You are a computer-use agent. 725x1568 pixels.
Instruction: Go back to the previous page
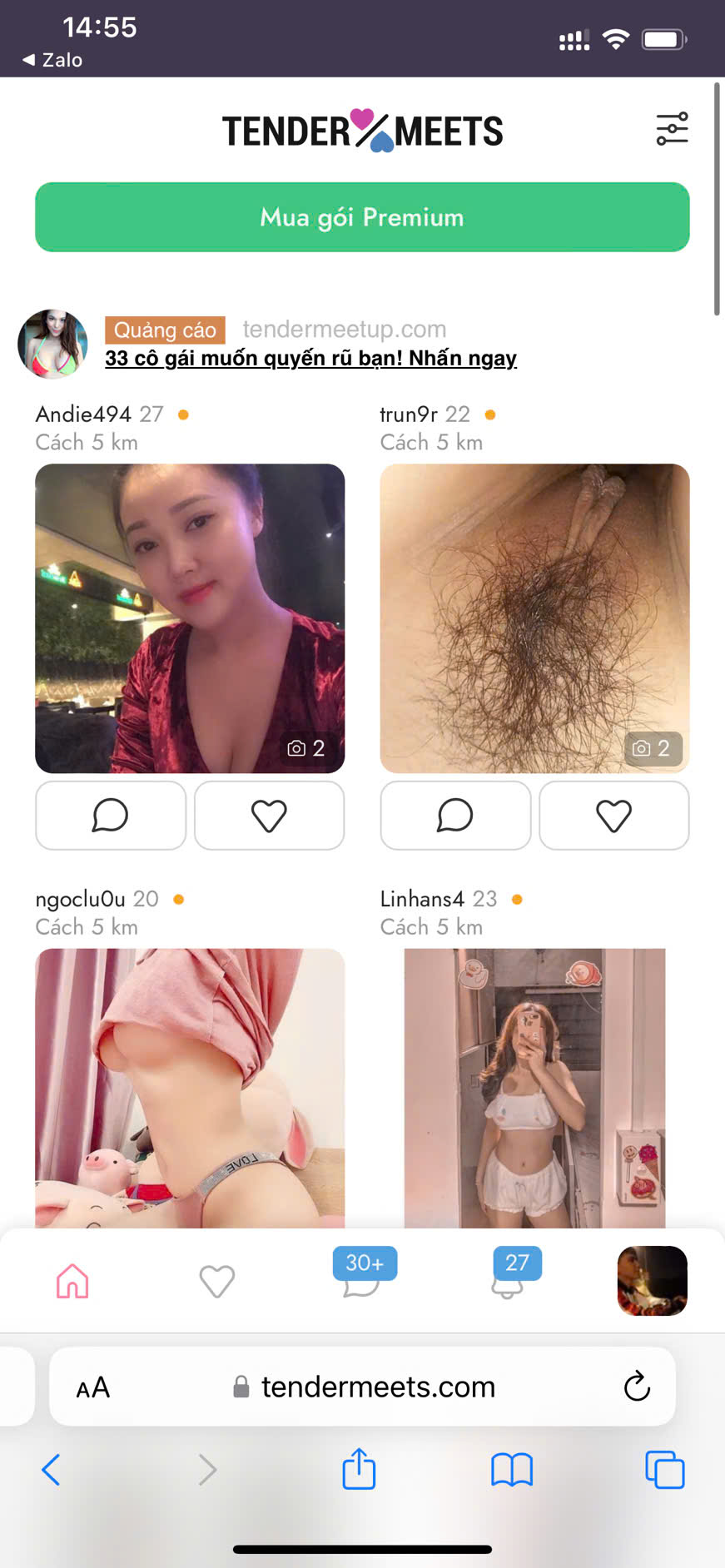point(51,1469)
